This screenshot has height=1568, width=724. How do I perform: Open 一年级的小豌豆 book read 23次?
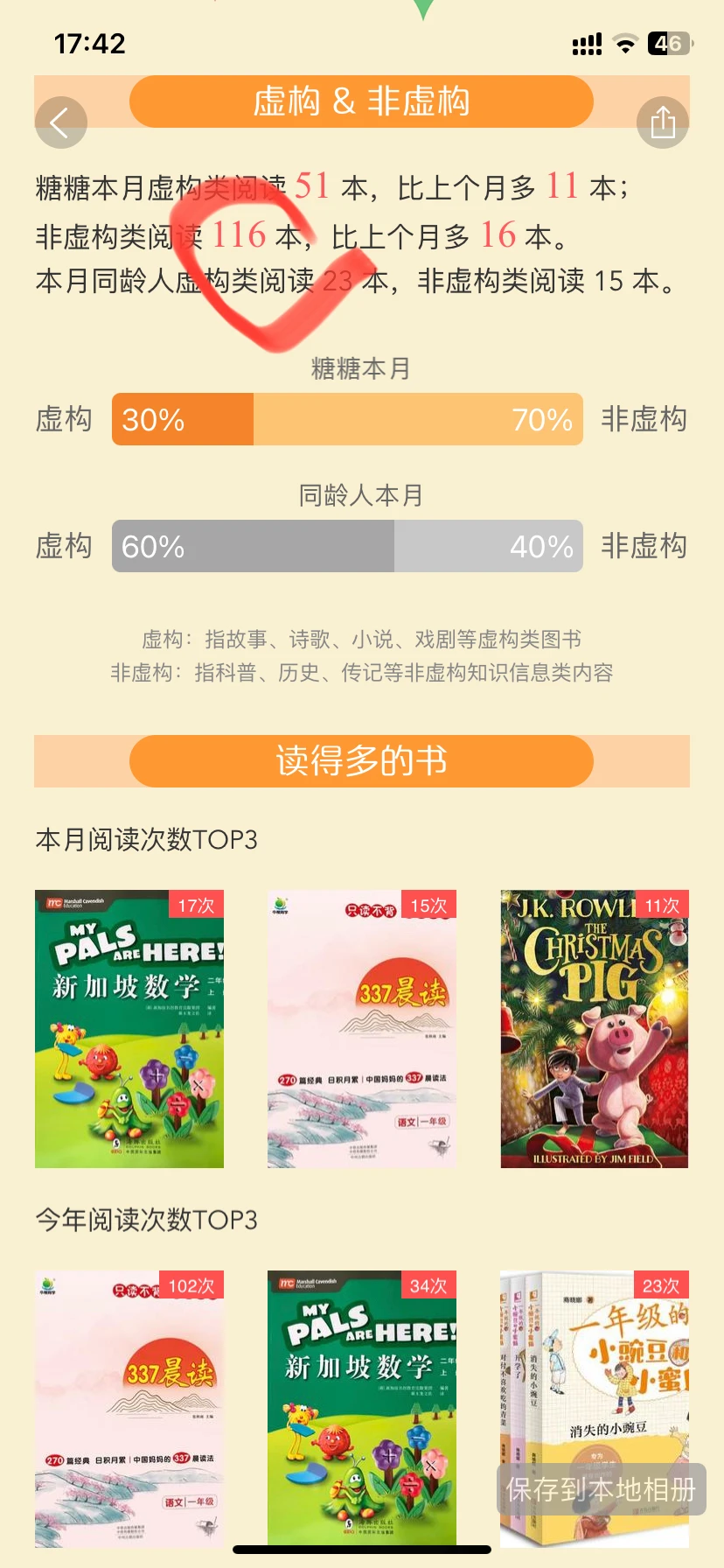[x=595, y=1382]
